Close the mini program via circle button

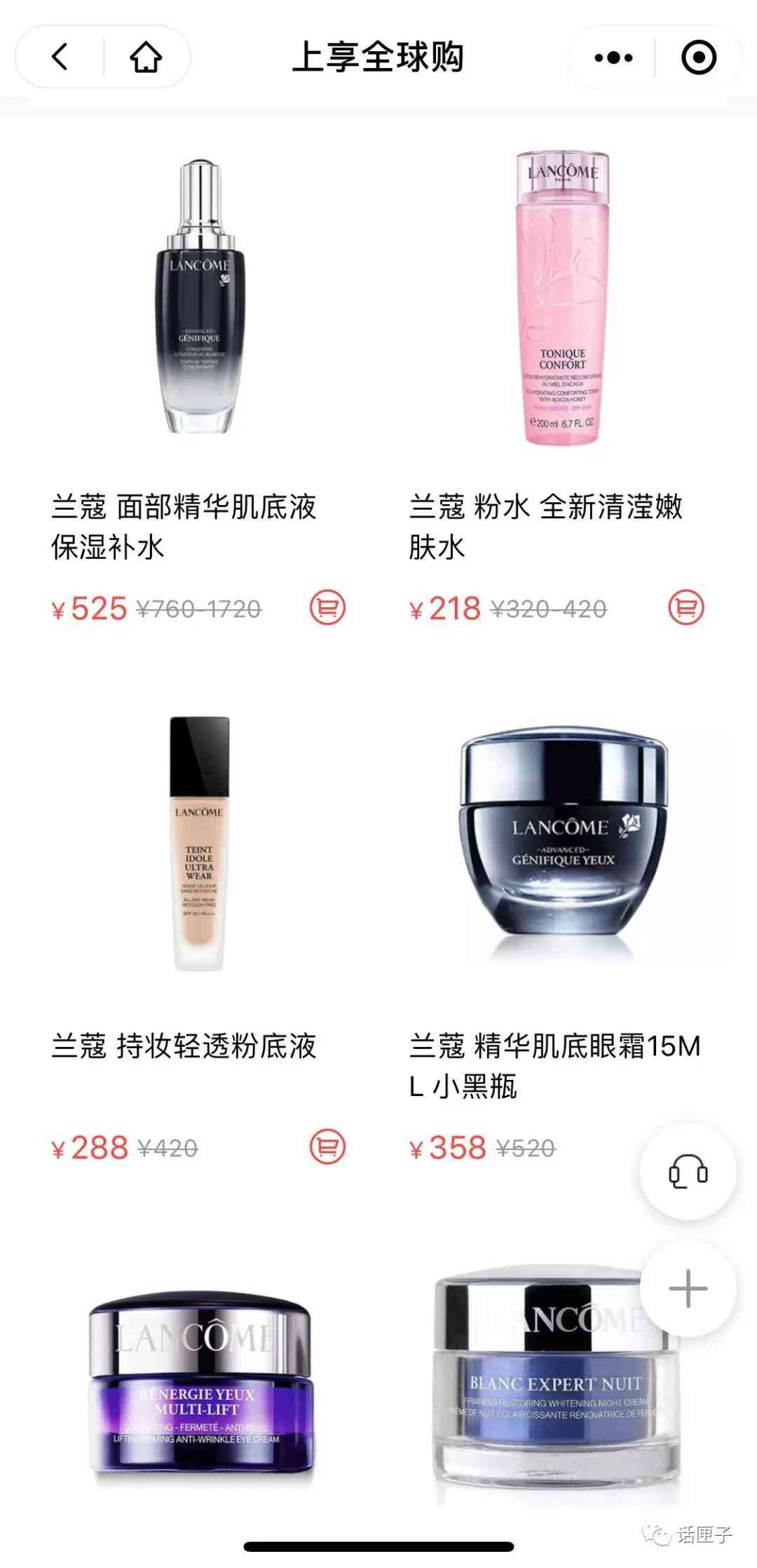(698, 58)
